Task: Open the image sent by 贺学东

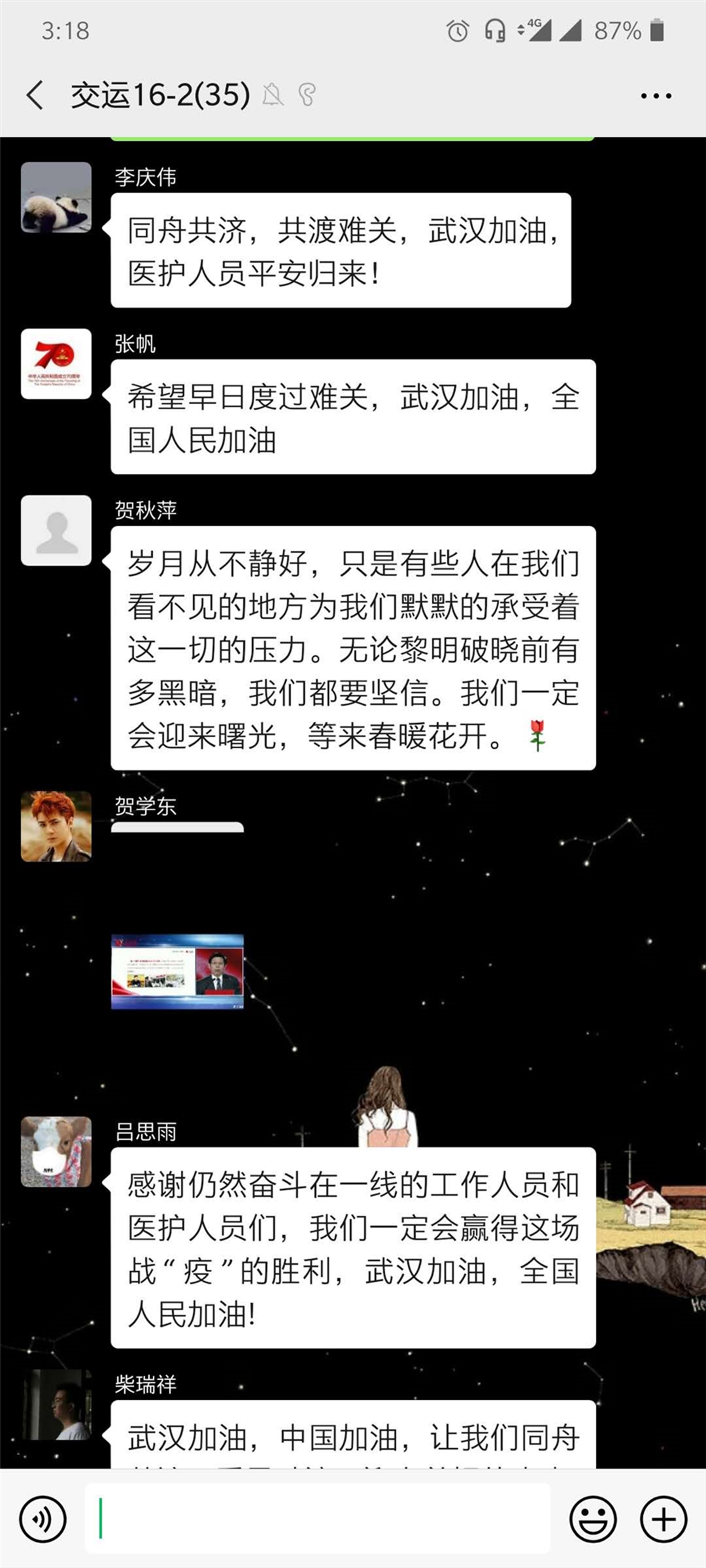Action: (x=177, y=972)
